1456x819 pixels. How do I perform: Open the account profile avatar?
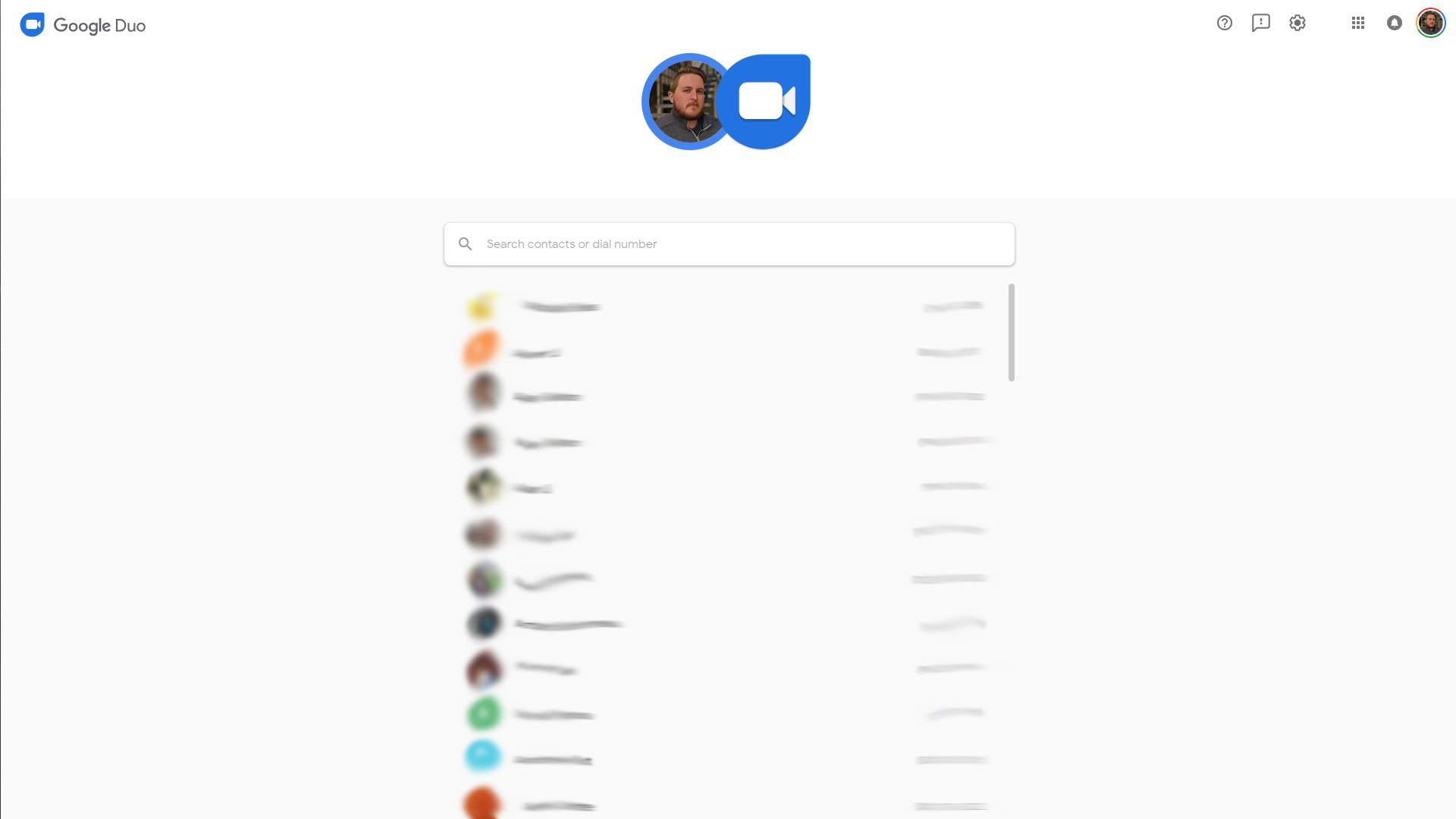coord(1431,23)
